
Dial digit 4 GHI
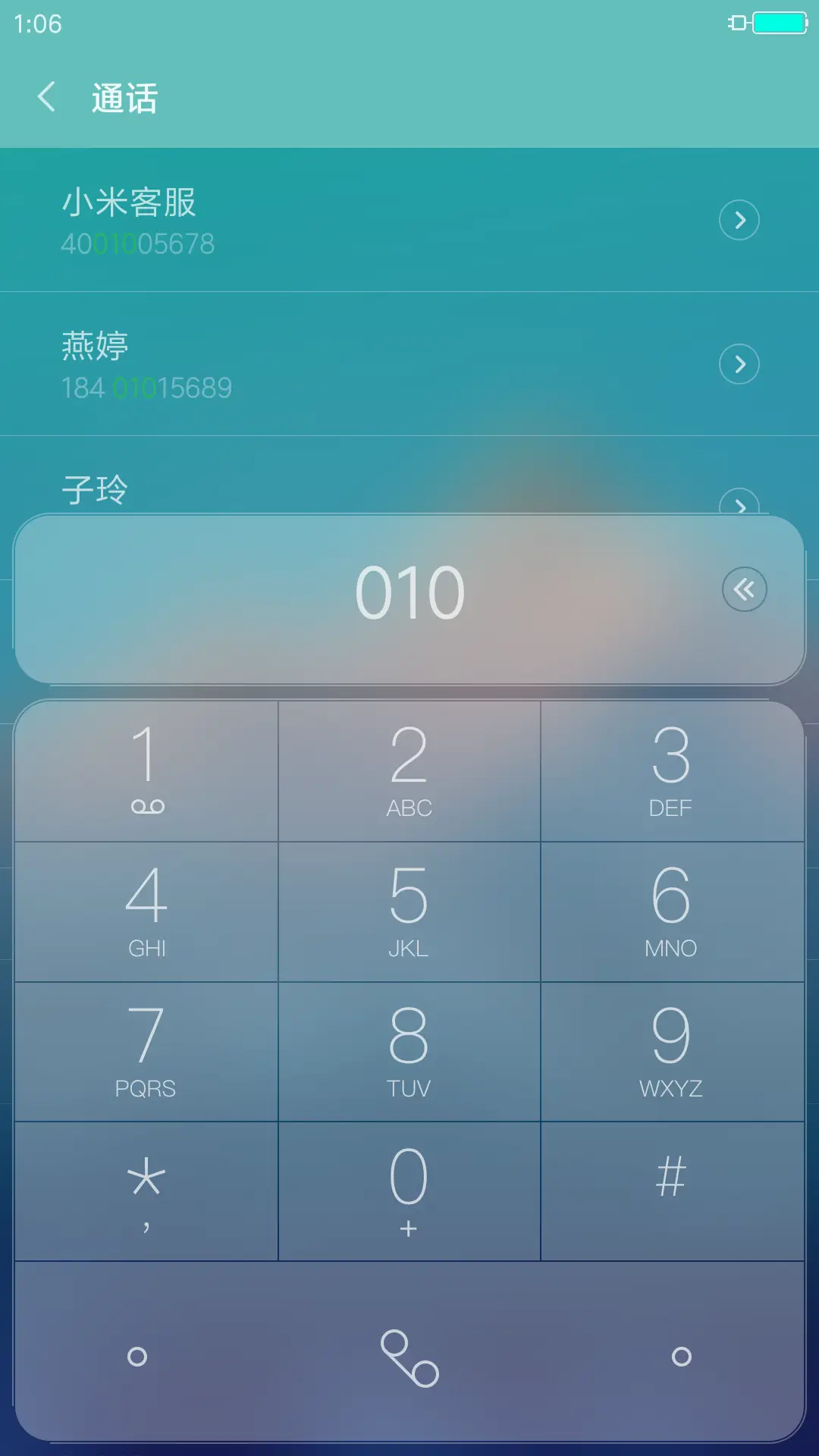(146, 912)
